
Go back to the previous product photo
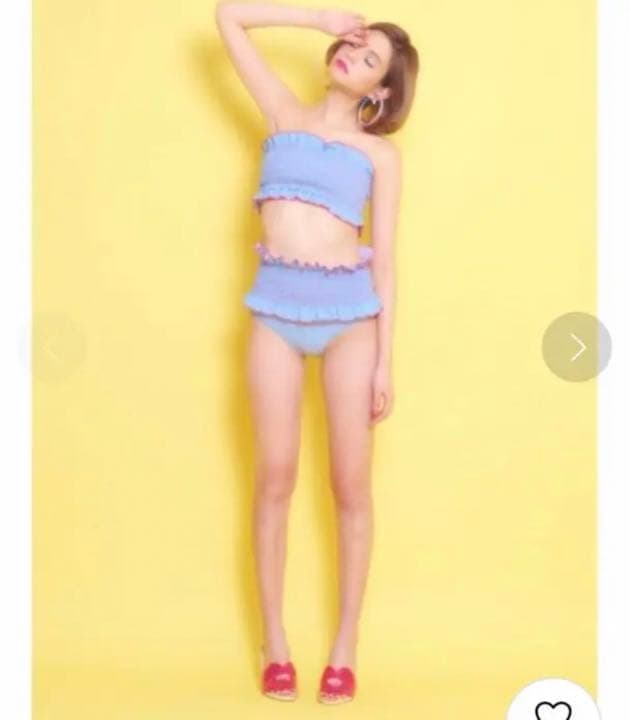[x=51, y=349]
